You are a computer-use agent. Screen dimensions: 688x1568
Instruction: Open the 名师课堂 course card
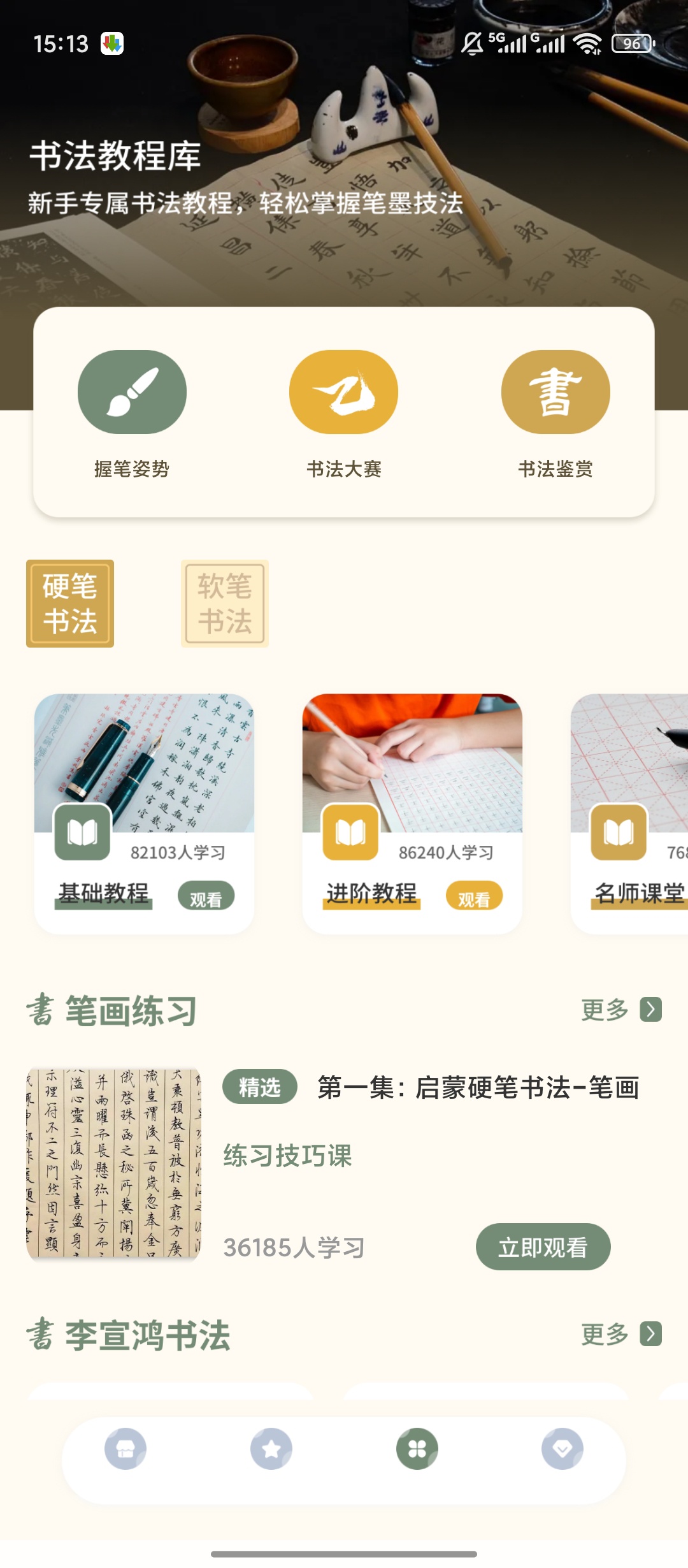629,813
